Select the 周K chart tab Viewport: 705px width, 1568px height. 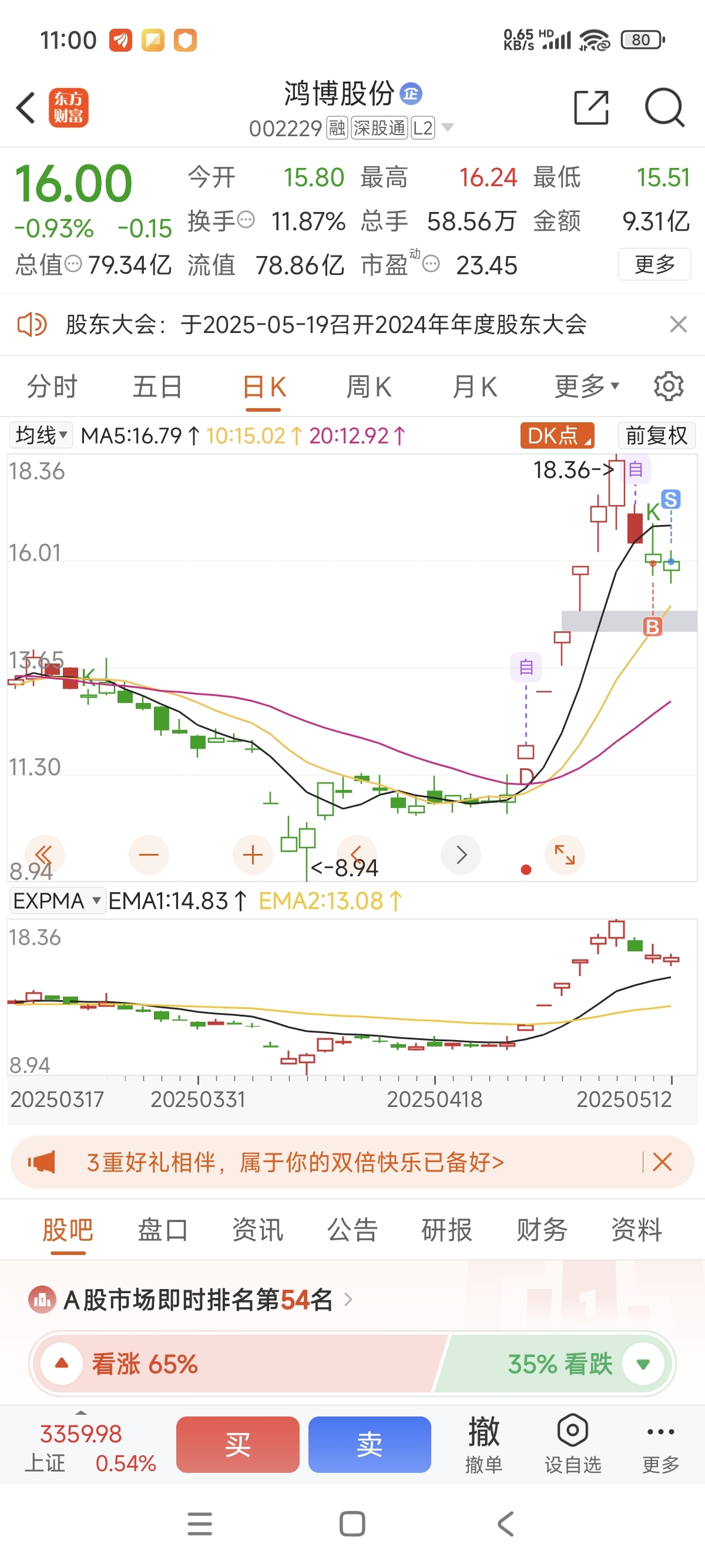pyautogui.click(x=368, y=386)
